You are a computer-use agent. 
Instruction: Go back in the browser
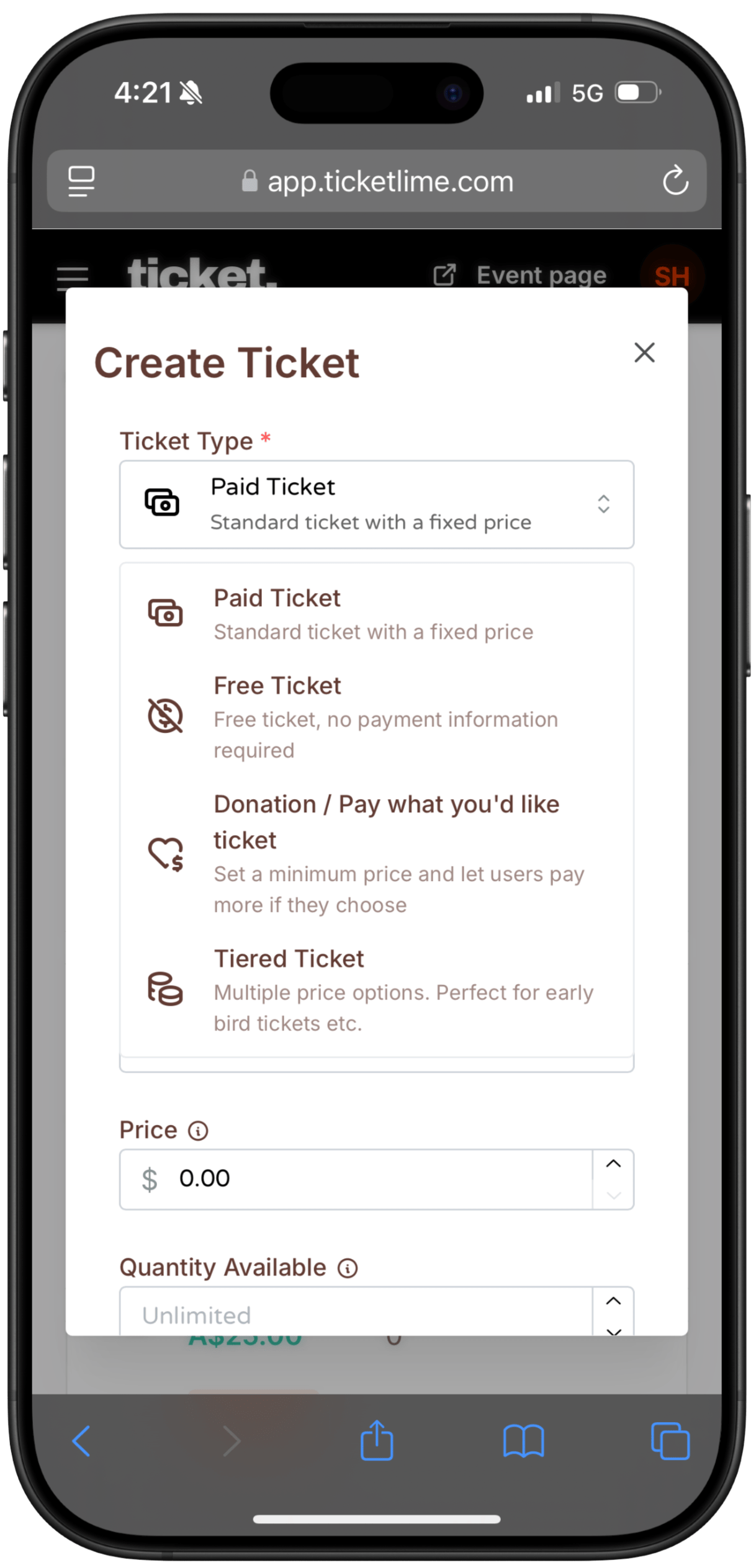81,1440
